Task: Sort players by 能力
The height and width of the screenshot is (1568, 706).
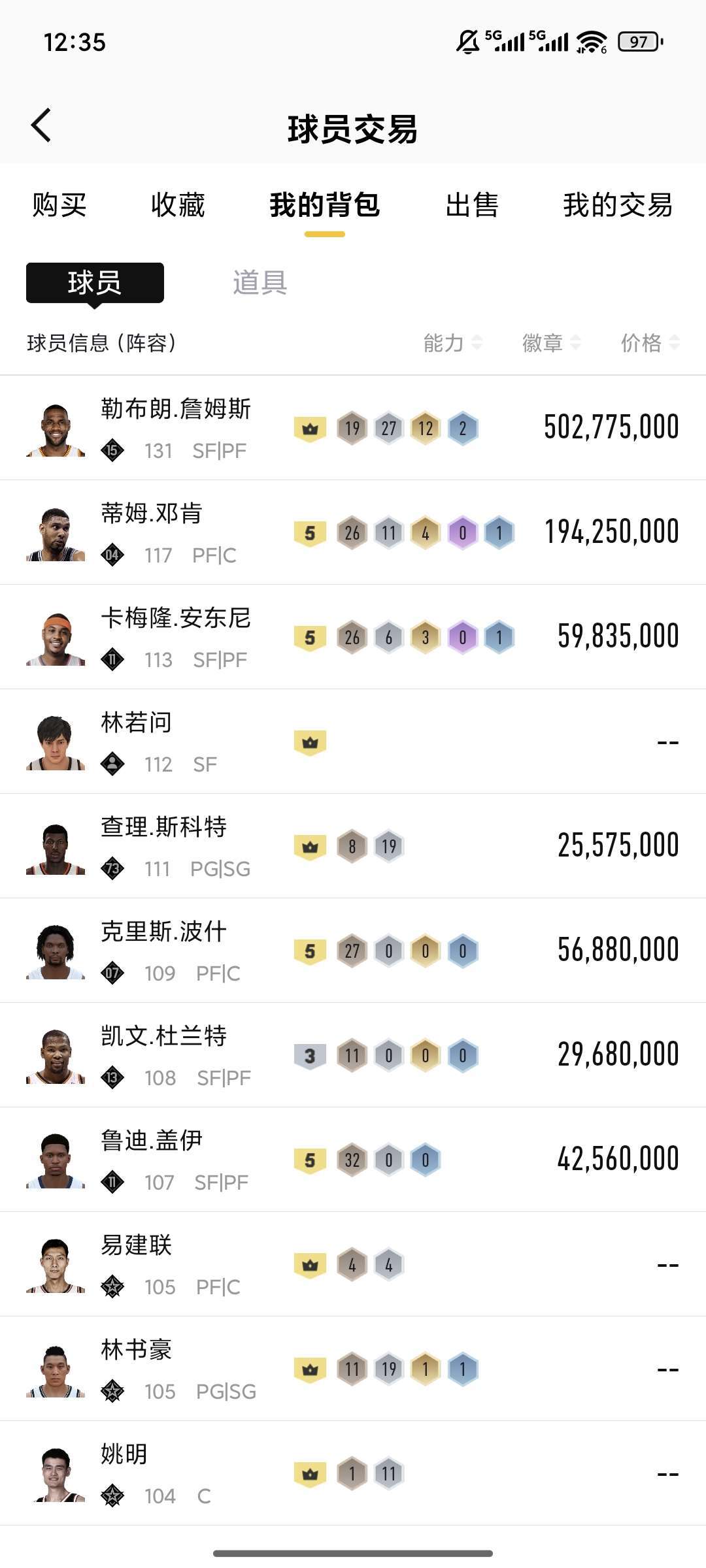Action: 452,342
